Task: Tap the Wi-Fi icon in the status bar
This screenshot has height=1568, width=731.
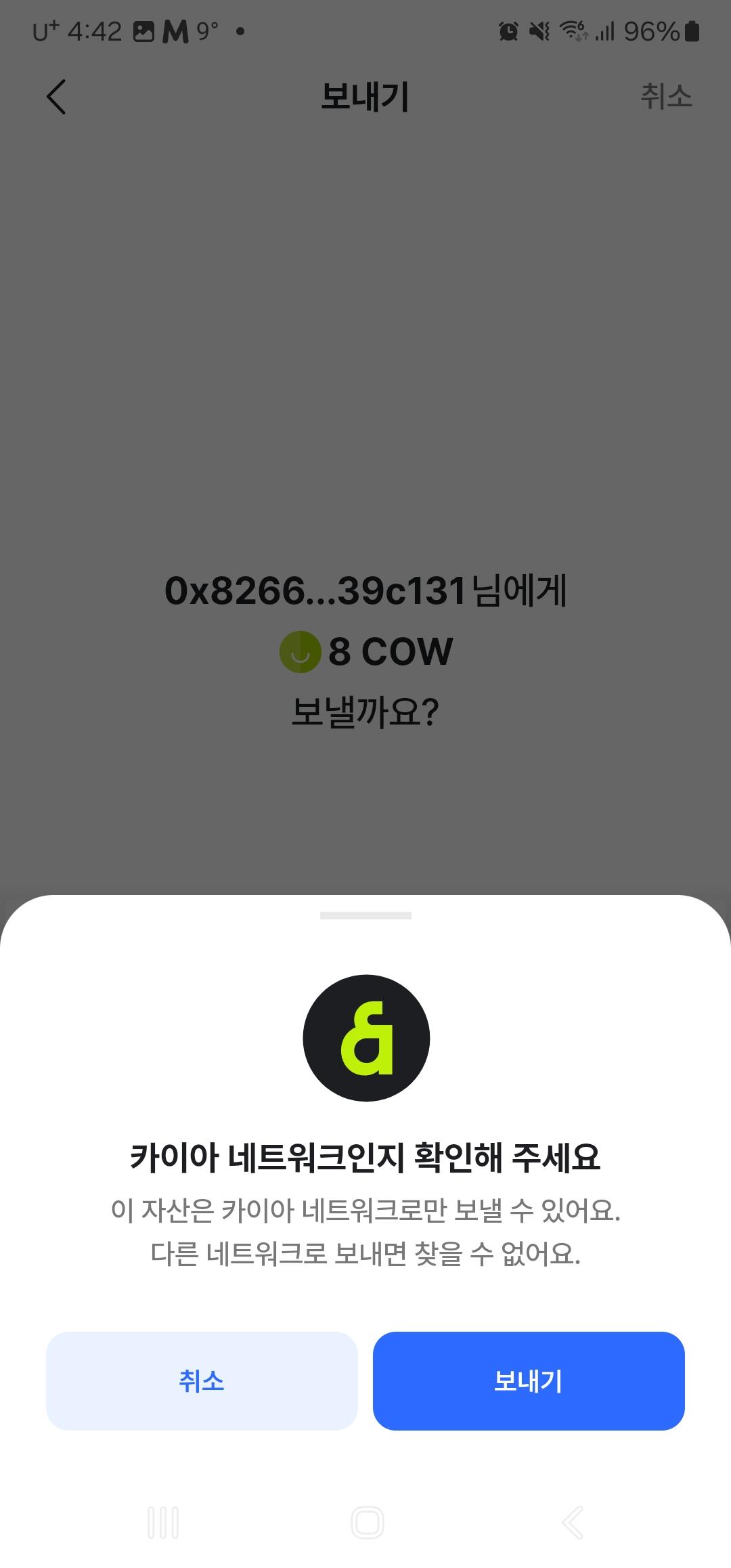Action: pos(572,32)
